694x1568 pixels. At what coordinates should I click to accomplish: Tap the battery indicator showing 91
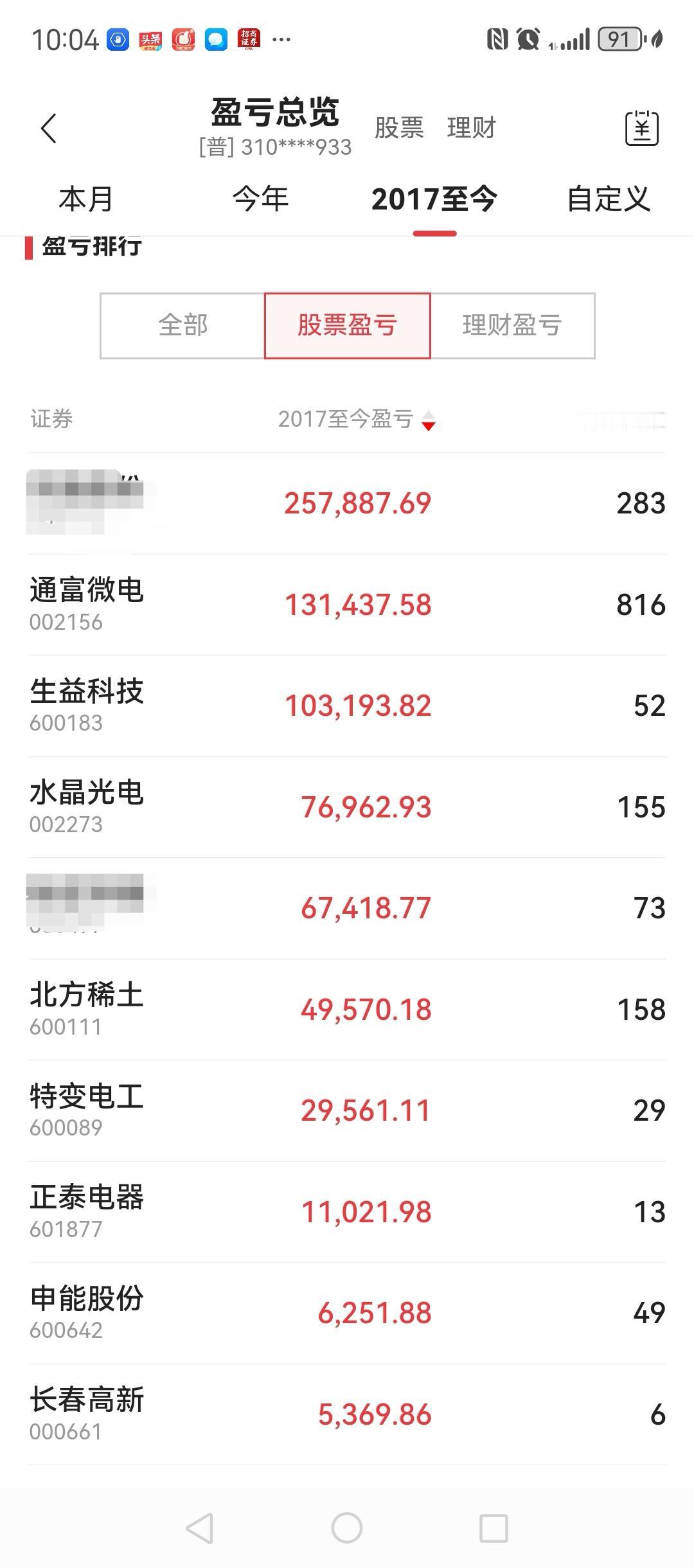point(617,40)
